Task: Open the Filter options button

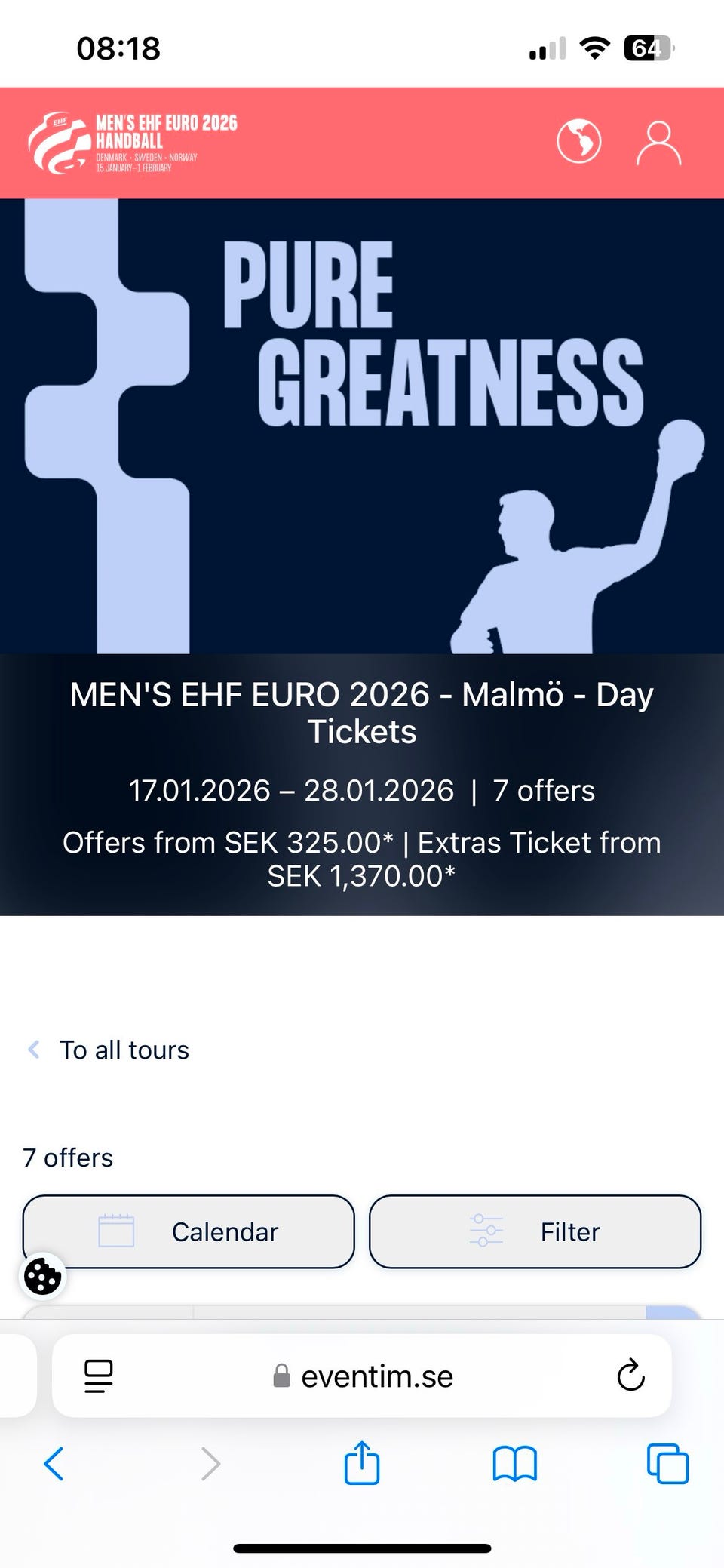Action: (x=535, y=1231)
